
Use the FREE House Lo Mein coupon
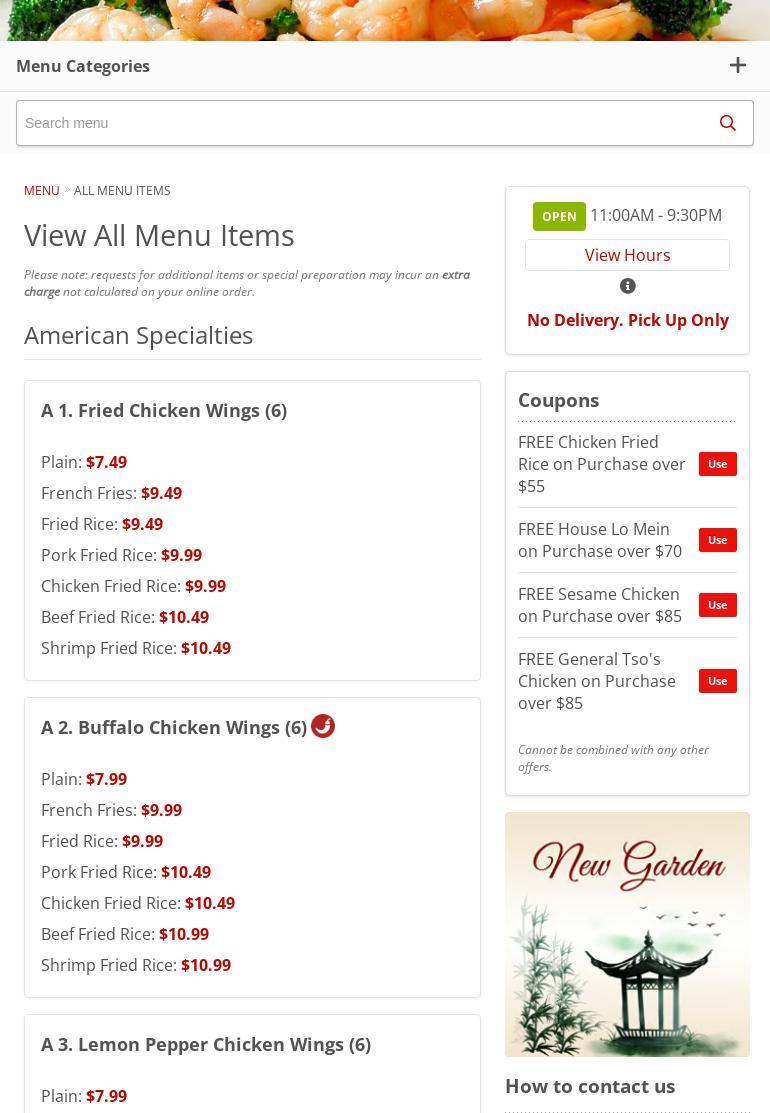point(717,540)
